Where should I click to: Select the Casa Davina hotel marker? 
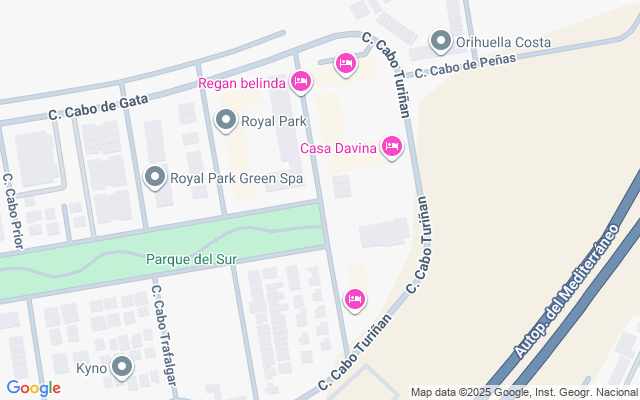[x=392, y=147]
